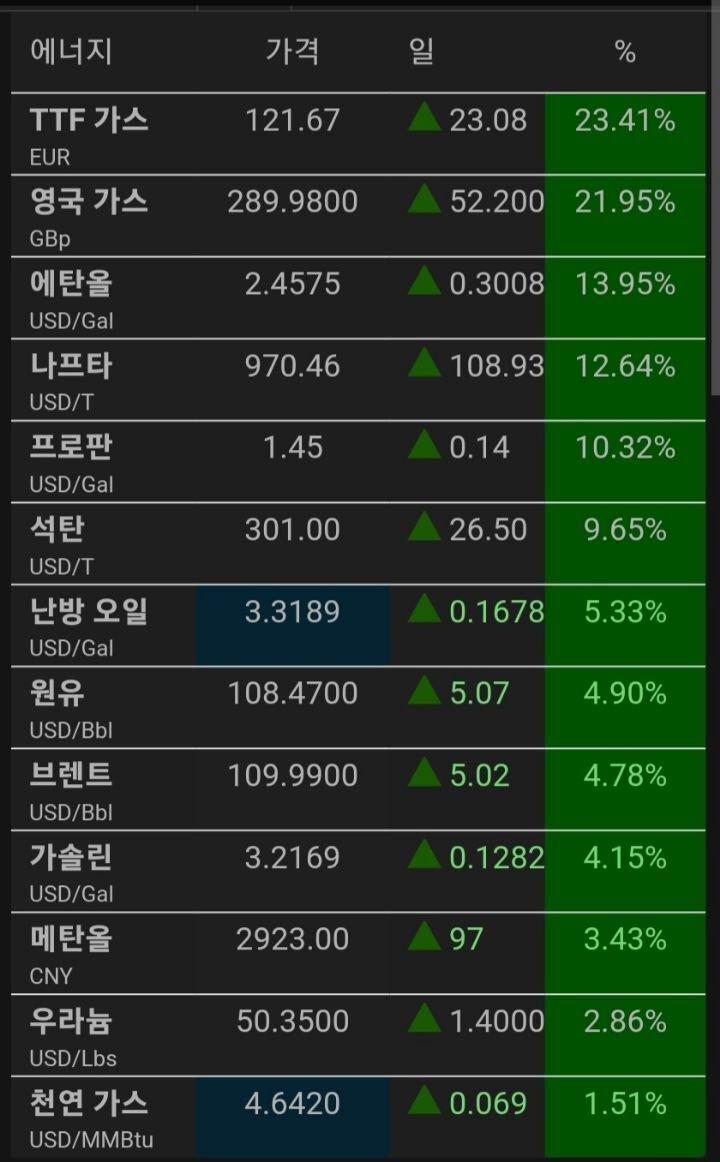
Task: View the 우라늄 row
Action: tap(358, 1035)
